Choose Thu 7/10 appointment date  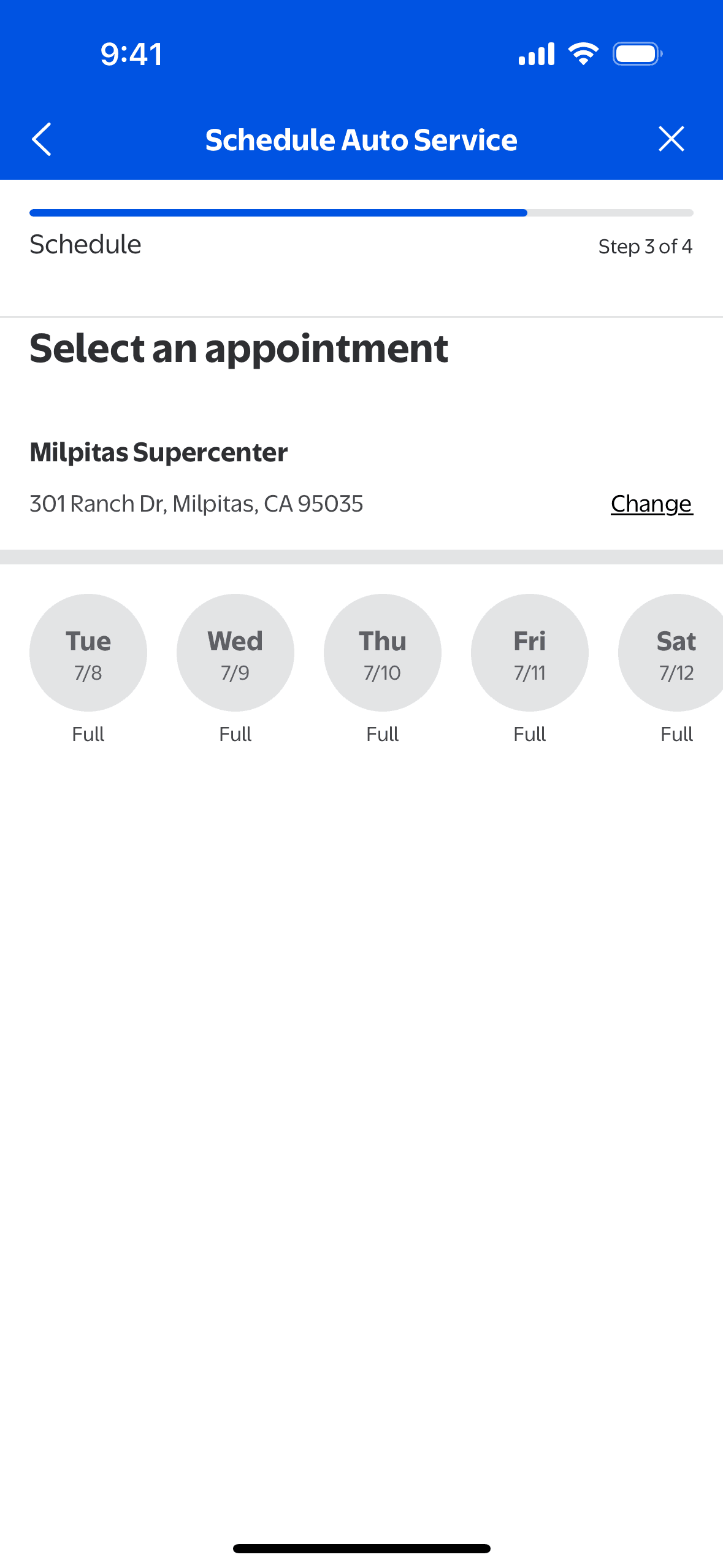pyautogui.click(x=383, y=653)
